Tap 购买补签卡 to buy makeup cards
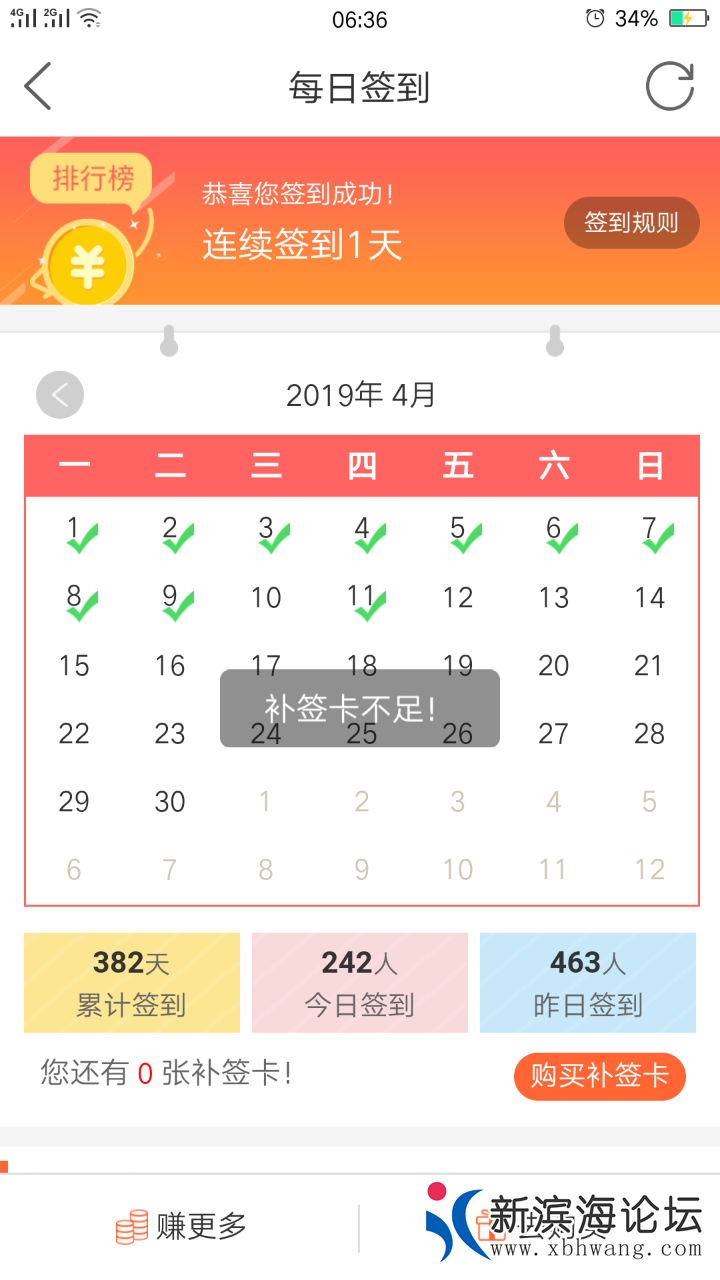The height and width of the screenshot is (1280, 720). click(599, 1077)
